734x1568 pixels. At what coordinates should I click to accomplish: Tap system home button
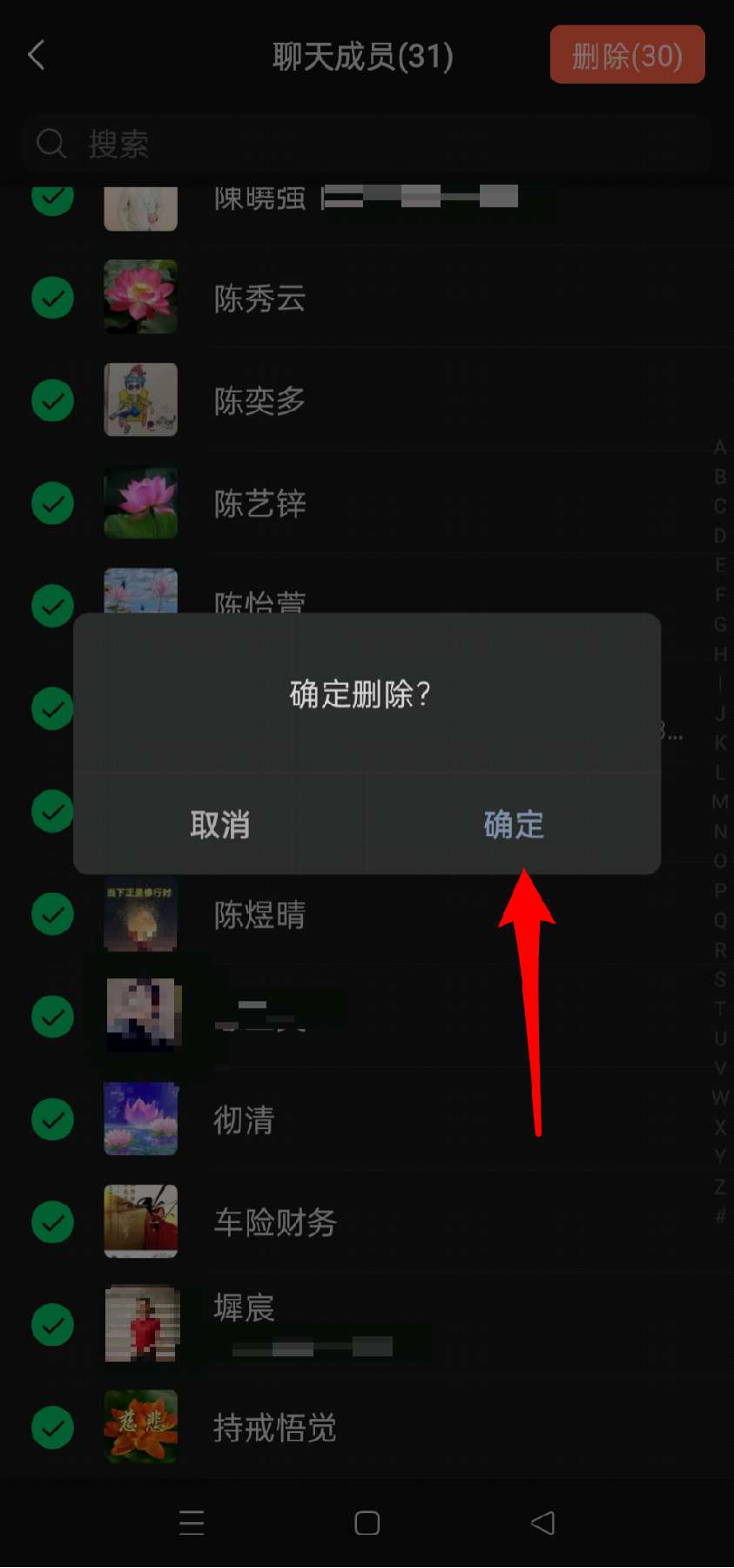click(367, 1523)
